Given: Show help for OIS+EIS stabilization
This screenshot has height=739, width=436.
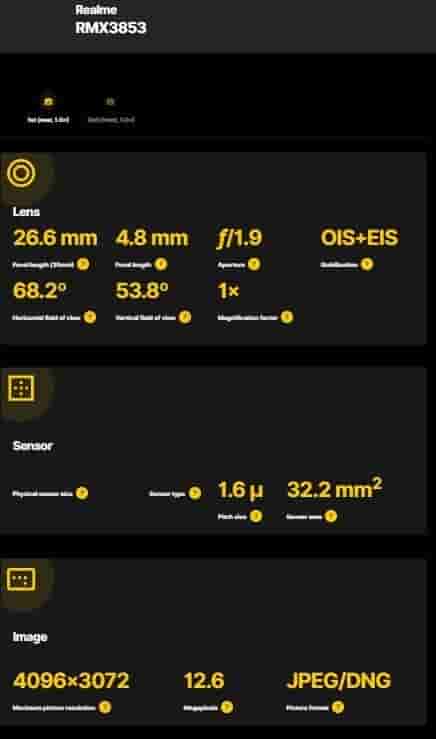Looking at the screenshot, I should 367,264.
